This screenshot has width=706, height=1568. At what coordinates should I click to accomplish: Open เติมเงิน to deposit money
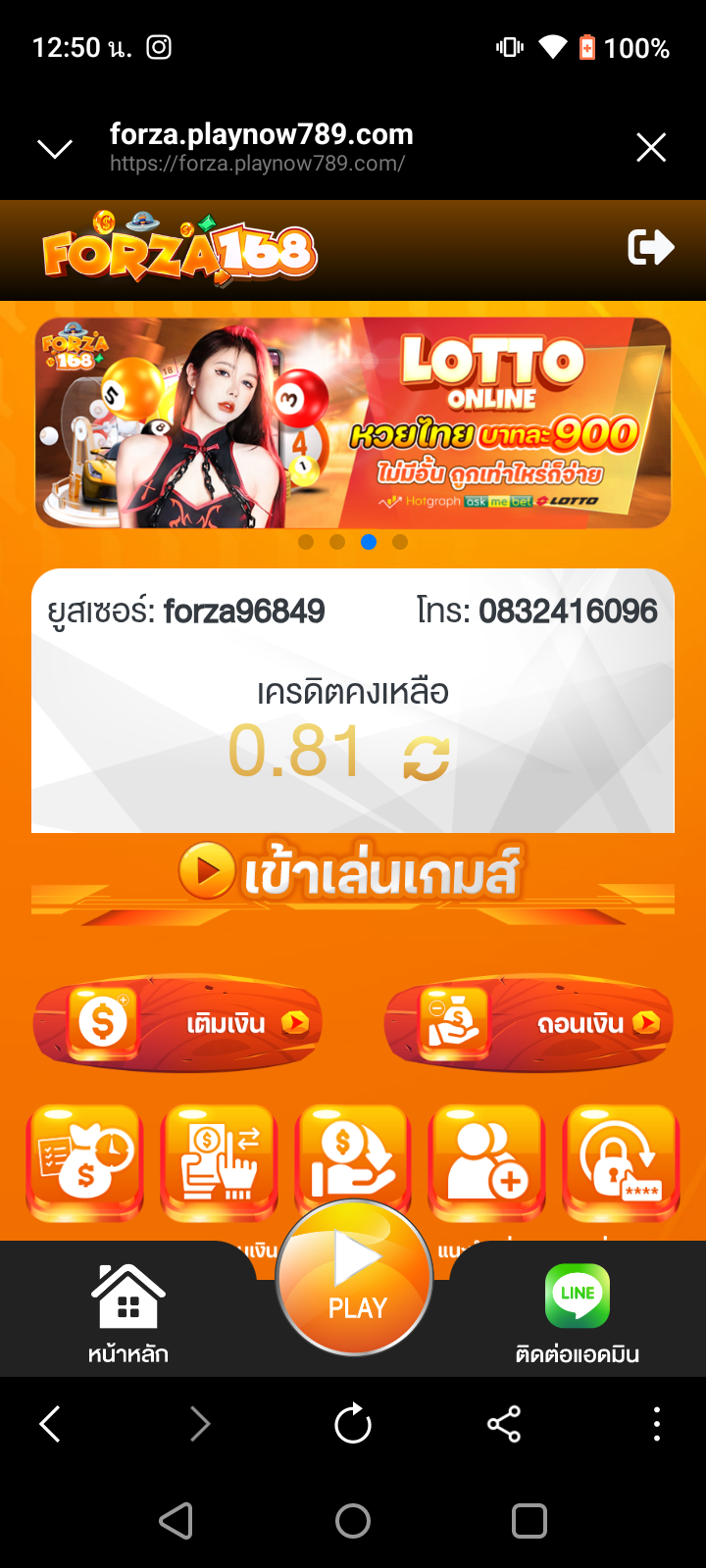pyautogui.click(x=177, y=1023)
